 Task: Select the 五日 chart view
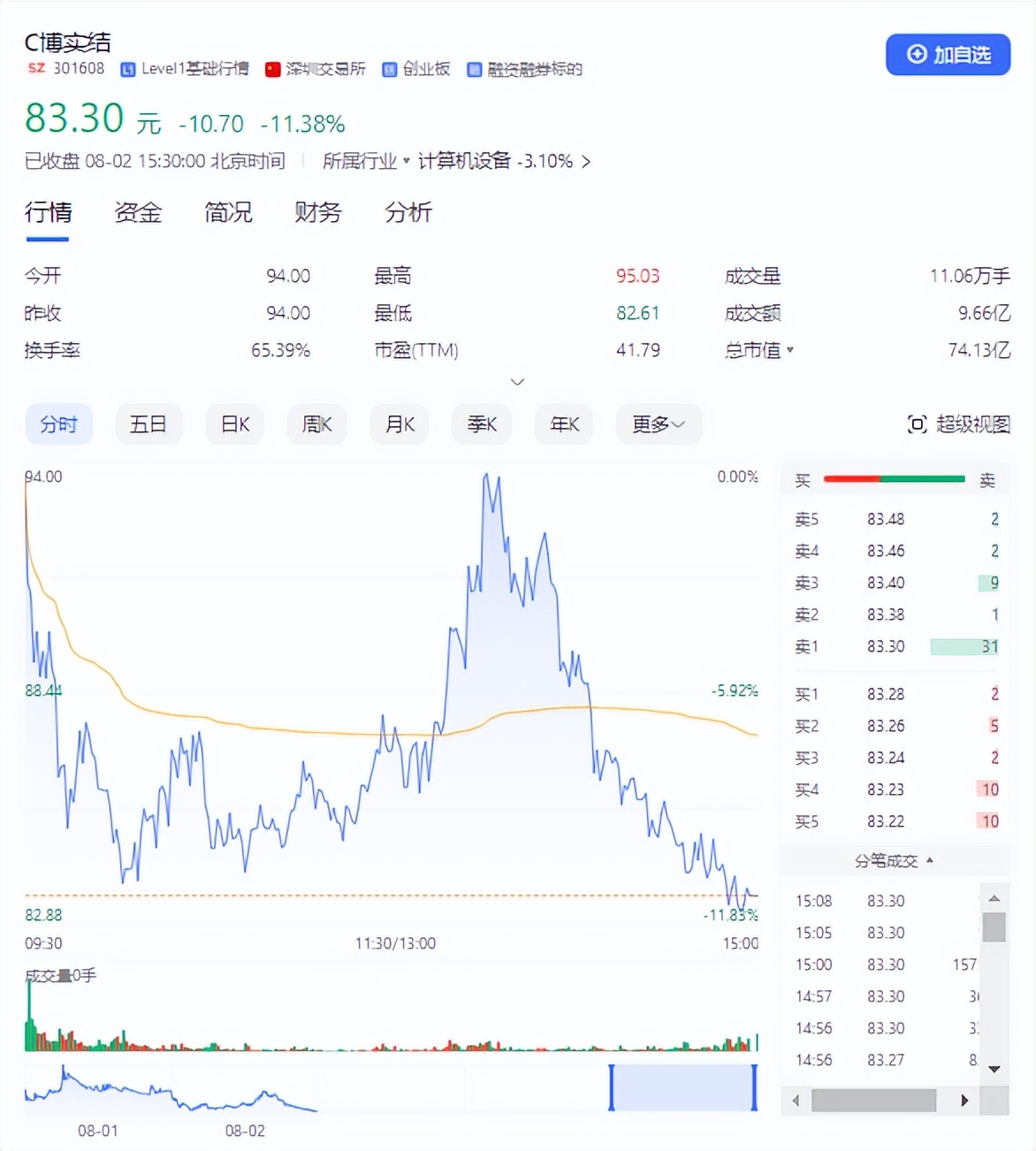pyautogui.click(x=148, y=424)
